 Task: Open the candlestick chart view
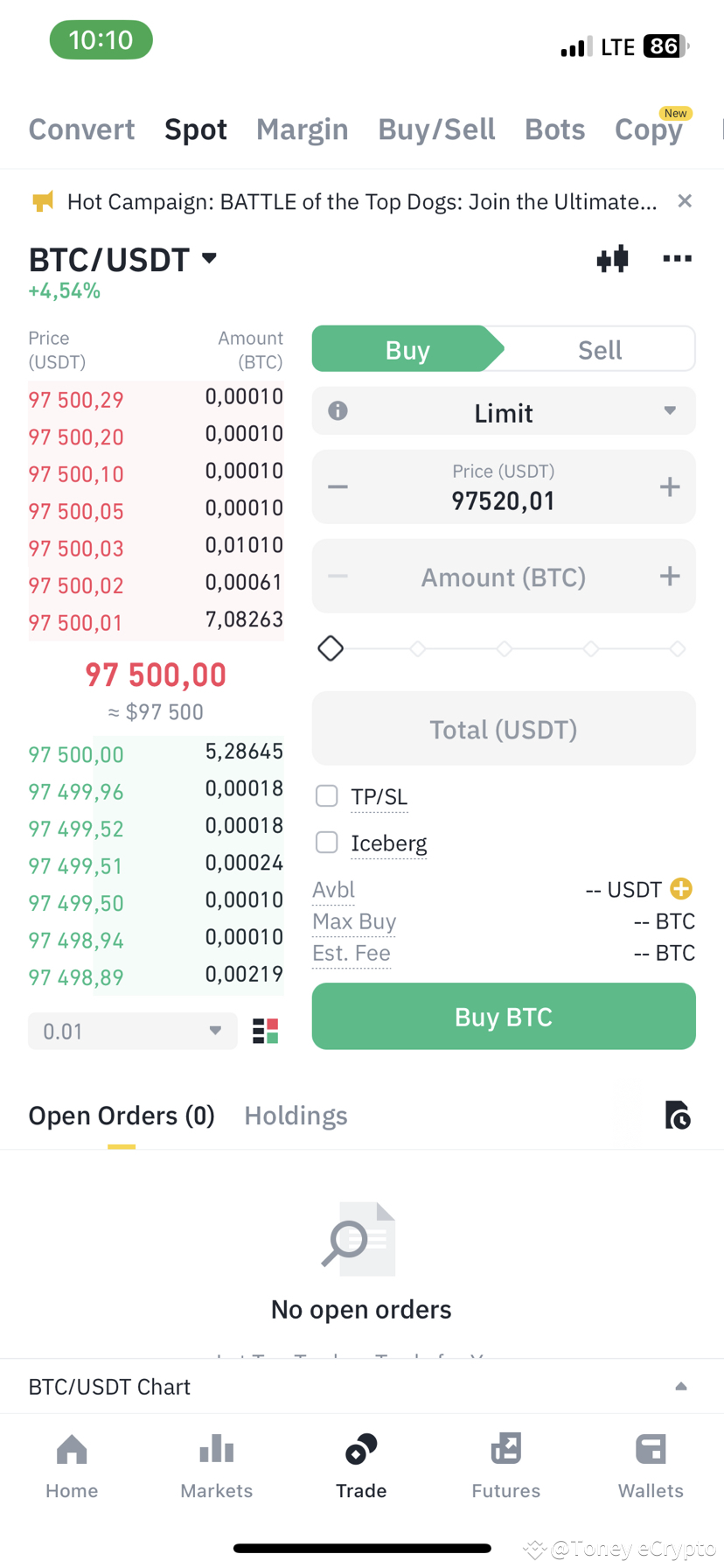click(612, 258)
